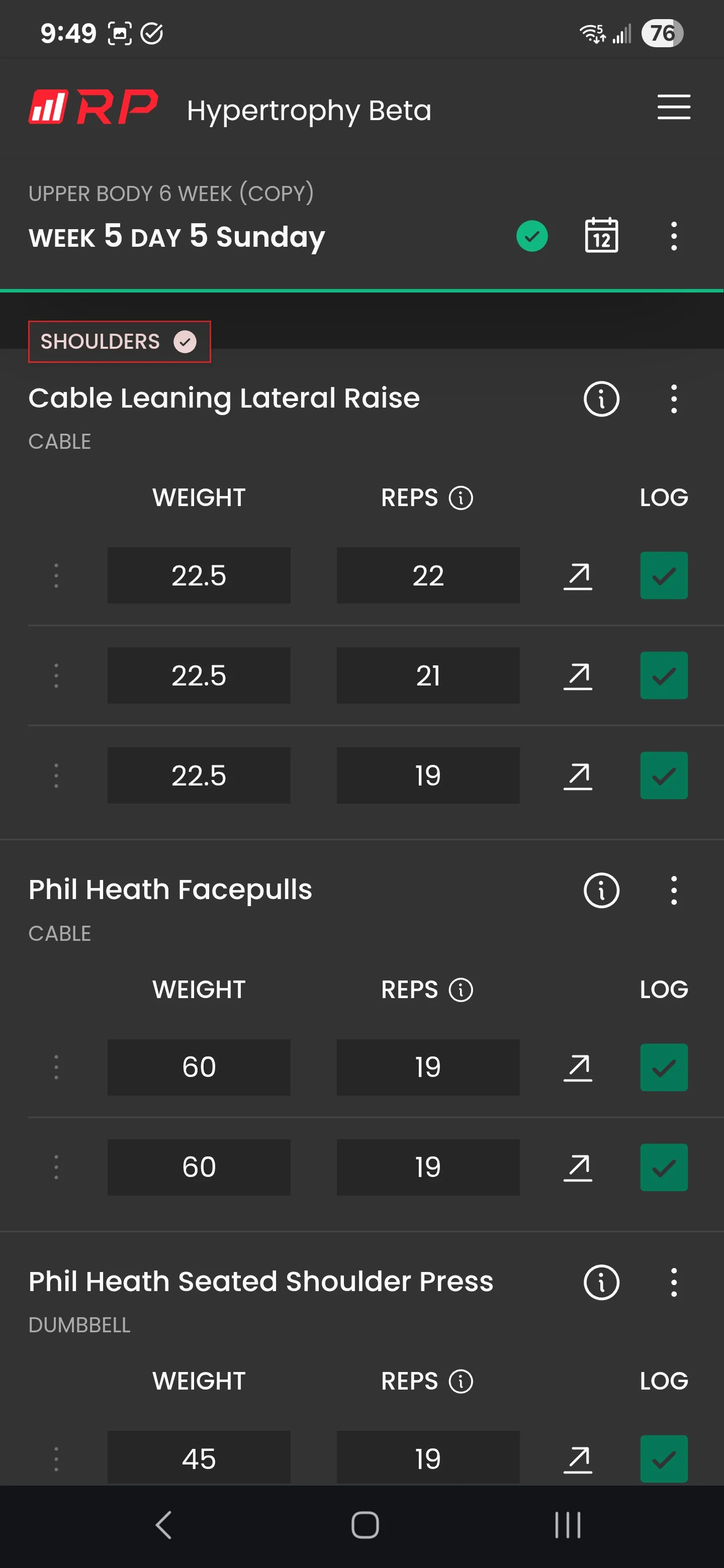Edit the 21 reps lateral raise field
This screenshot has height=1568, width=724.
pyautogui.click(x=428, y=675)
